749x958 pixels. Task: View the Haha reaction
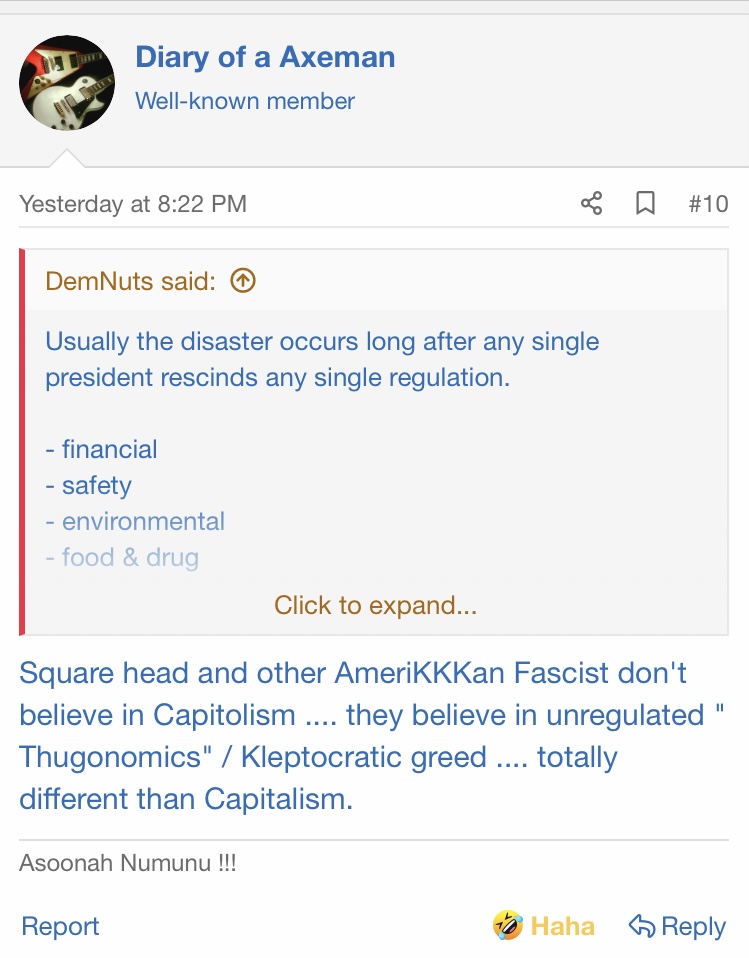(x=544, y=926)
